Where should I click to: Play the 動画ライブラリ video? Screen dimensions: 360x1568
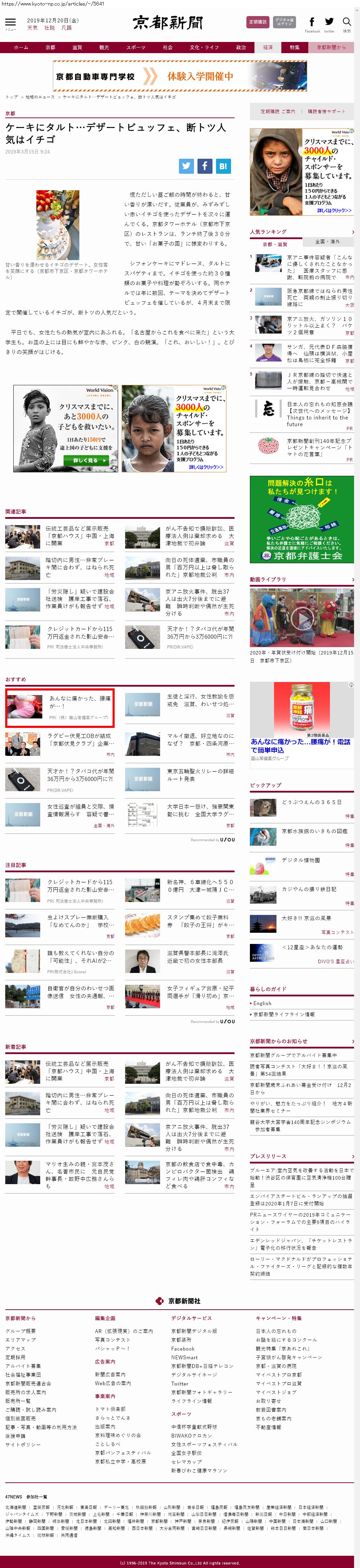pyautogui.click(x=302, y=618)
